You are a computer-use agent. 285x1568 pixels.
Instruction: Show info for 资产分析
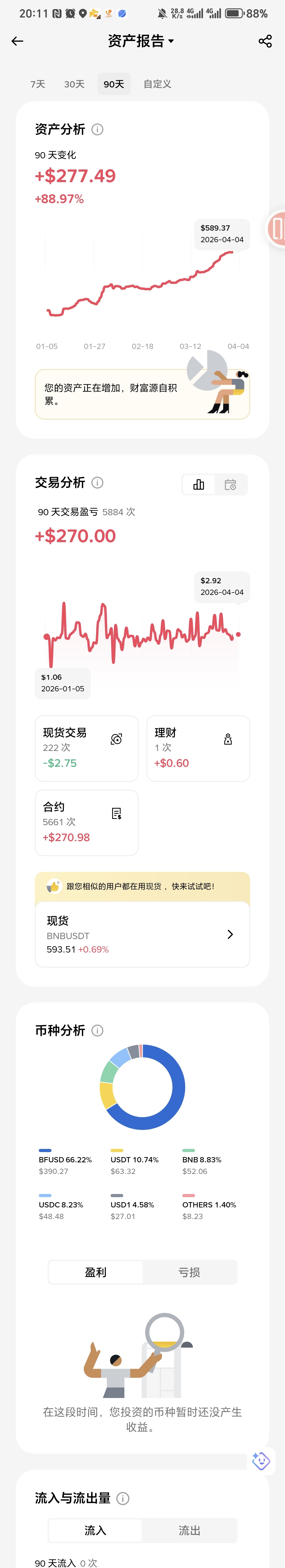pyautogui.click(x=97, y=130)
